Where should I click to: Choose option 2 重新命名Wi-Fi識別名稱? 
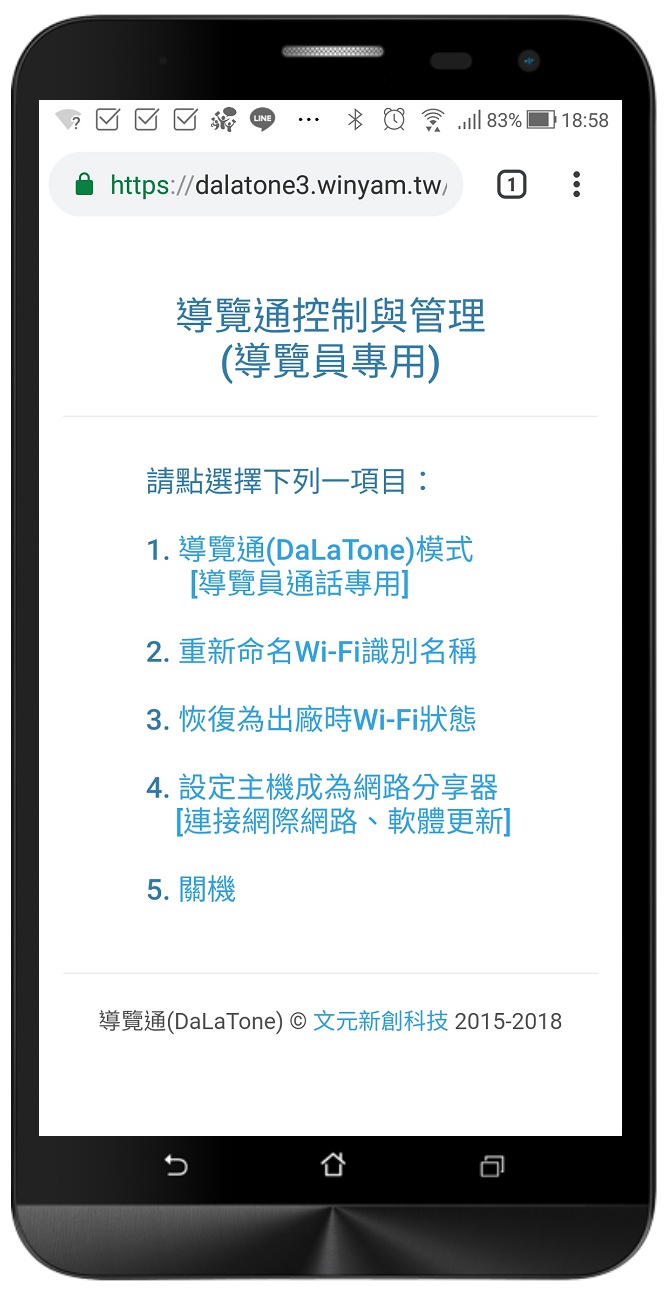tap(311, 652)
